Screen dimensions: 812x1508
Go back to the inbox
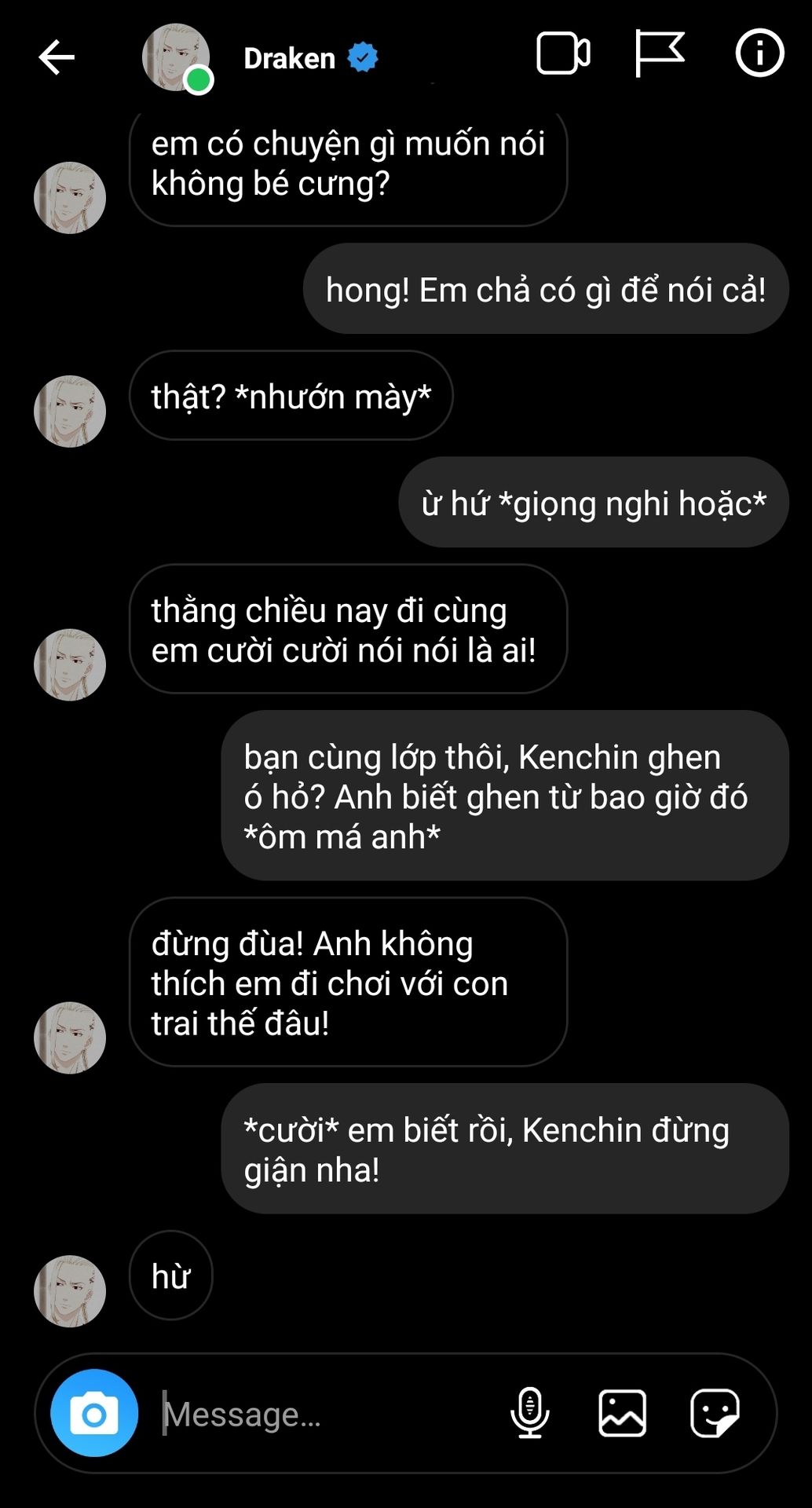click(57, 57)
